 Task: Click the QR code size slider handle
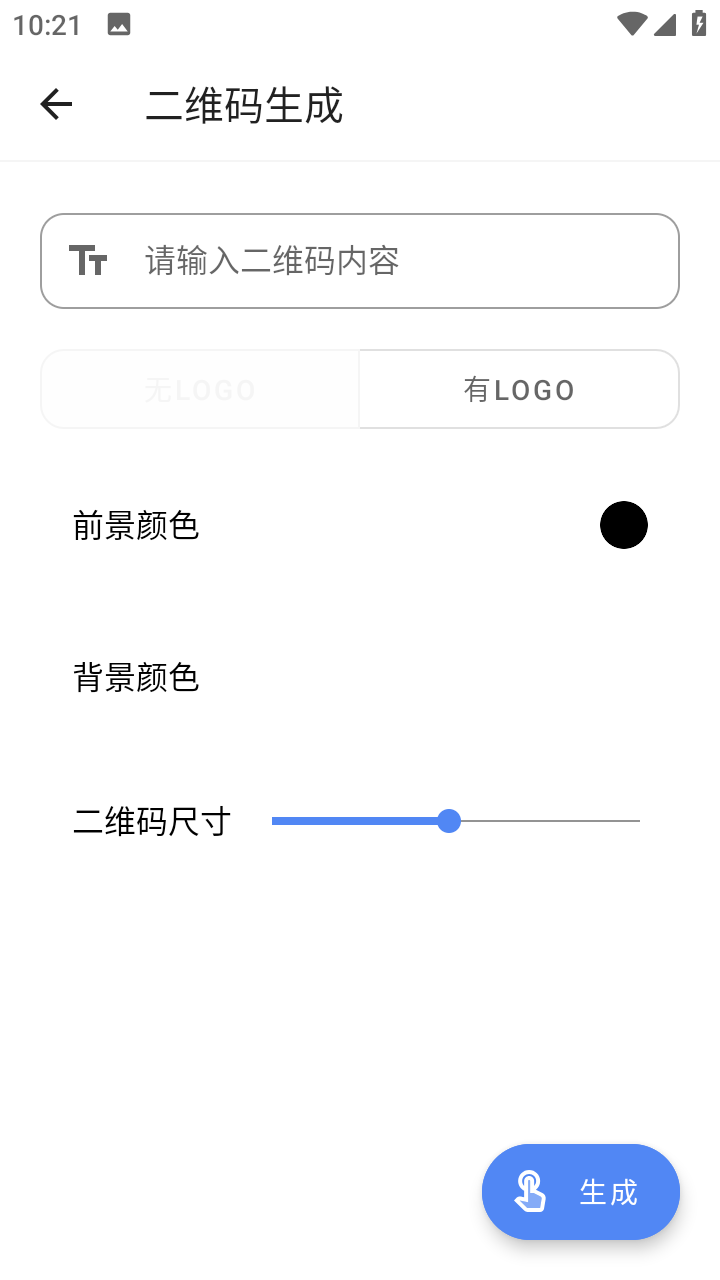tap(448, 820)
